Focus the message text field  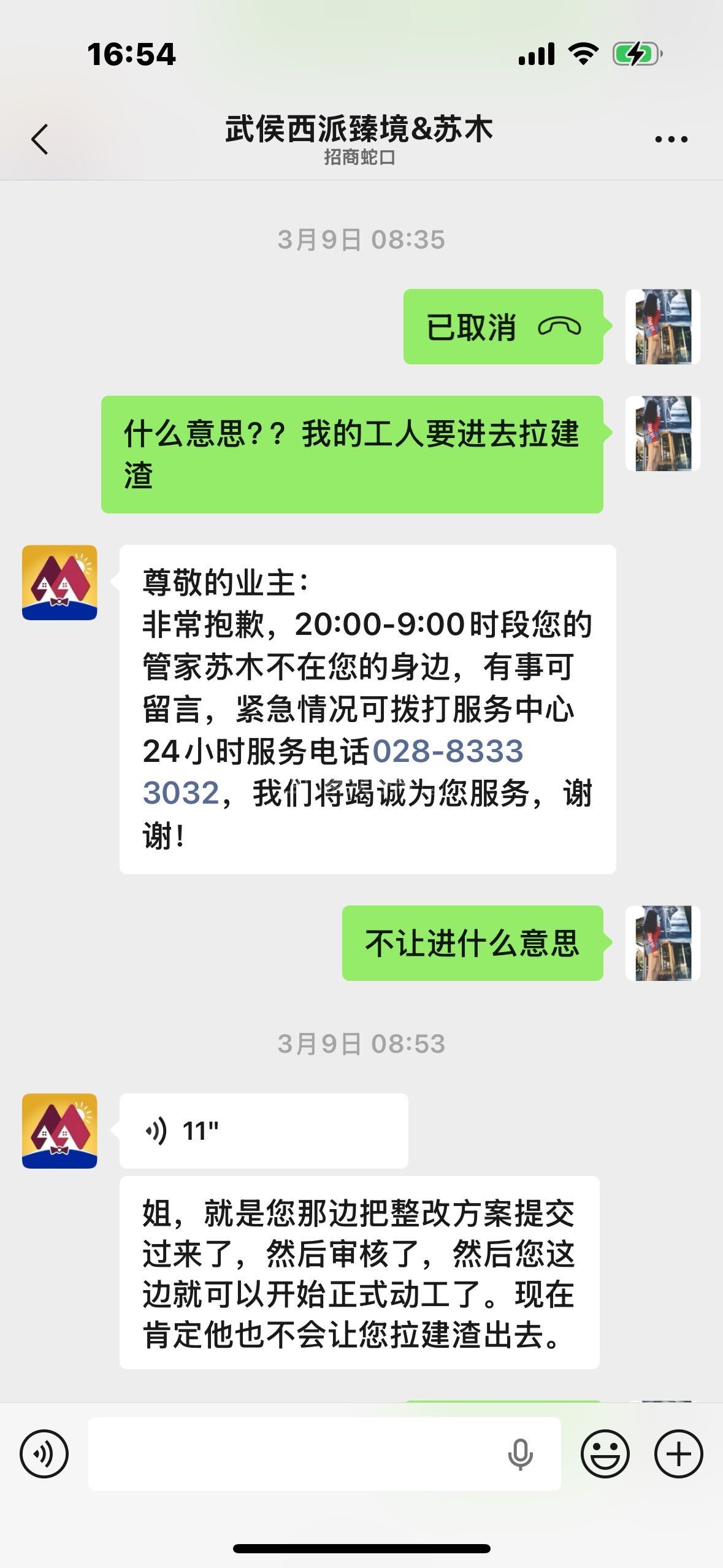pyautogui.click(x=294, y=1453)
